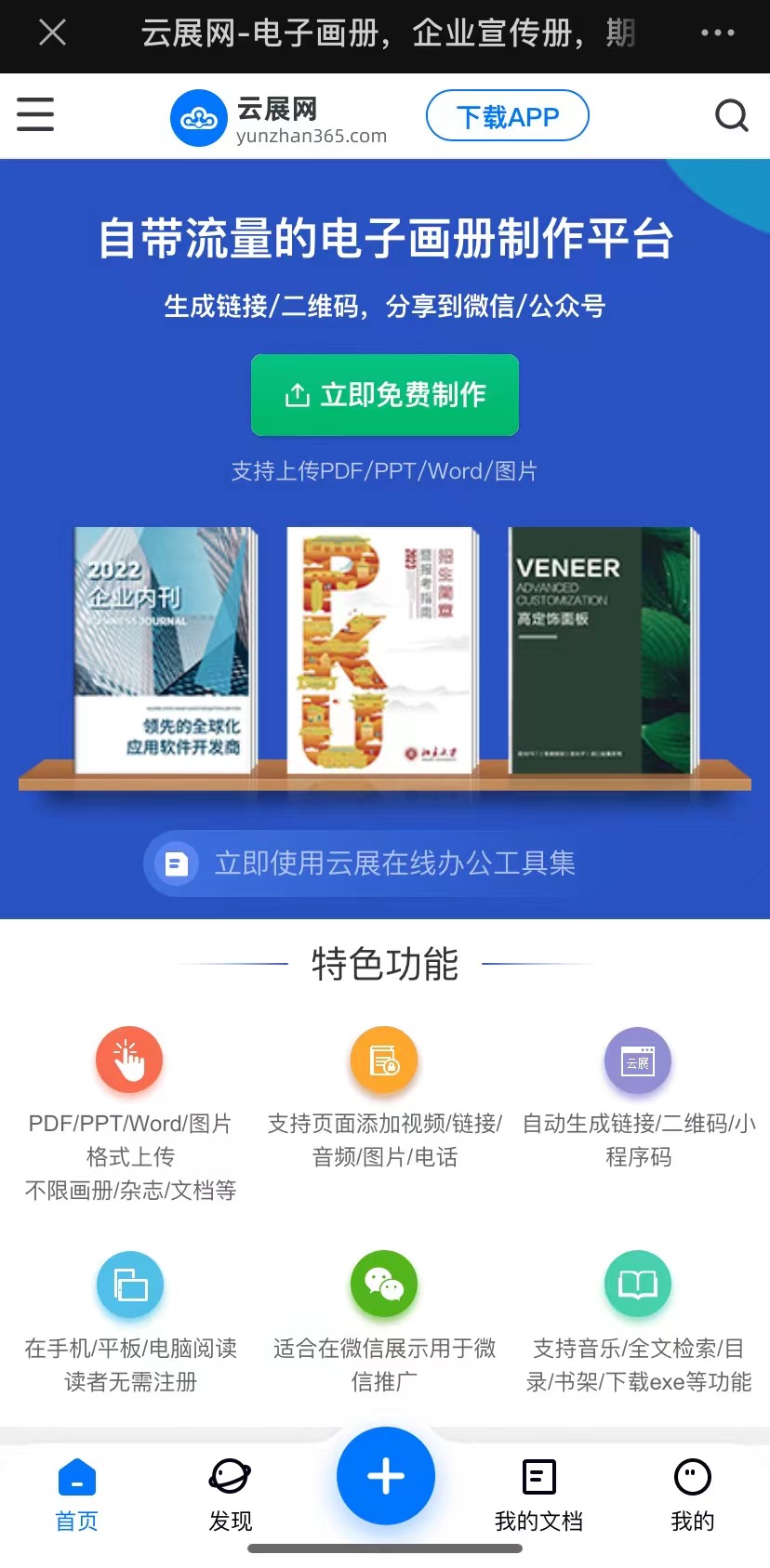Switch to the 首页 tab

tap(76, 1494)
